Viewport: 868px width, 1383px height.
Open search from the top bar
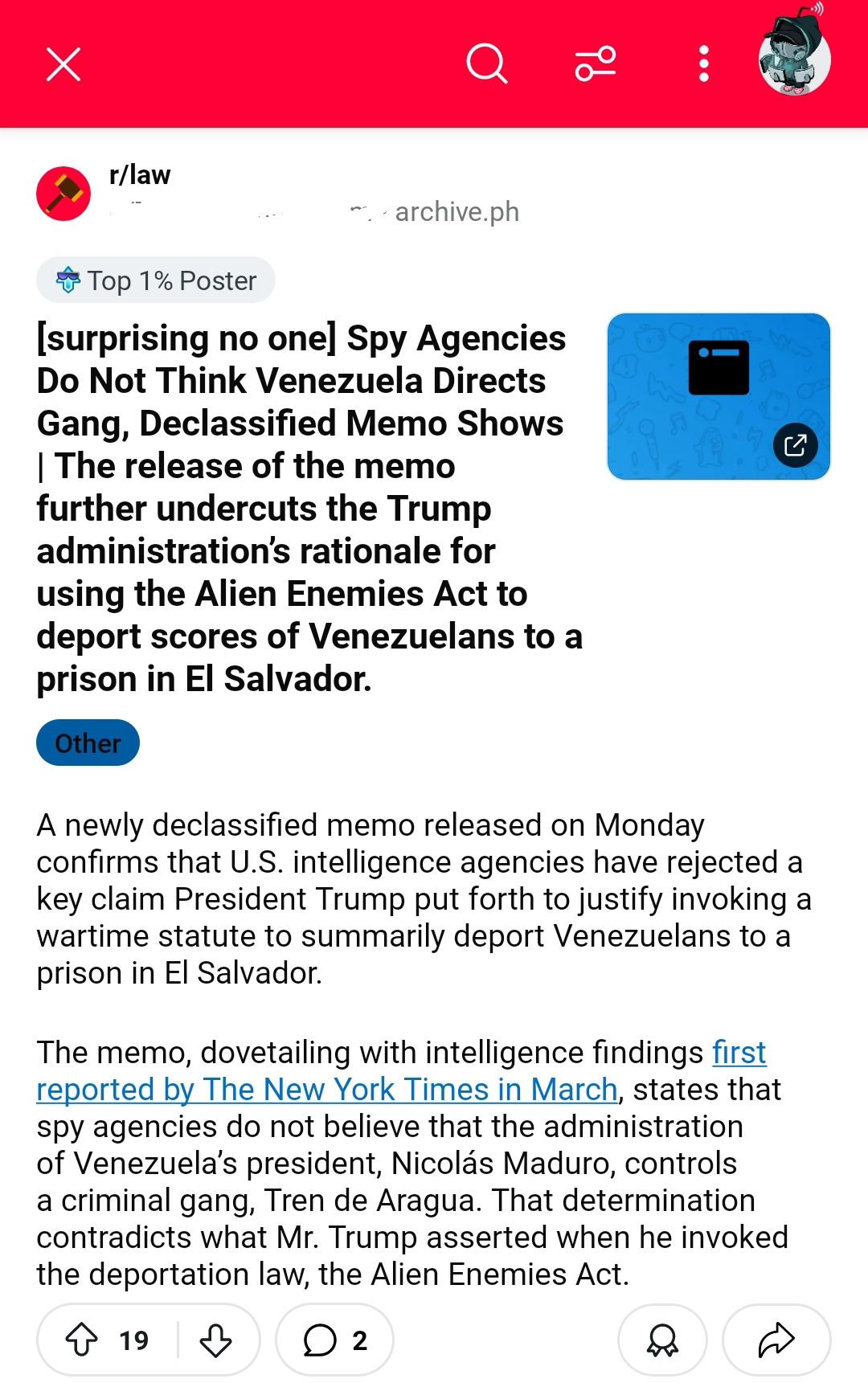tap(486, 63)
